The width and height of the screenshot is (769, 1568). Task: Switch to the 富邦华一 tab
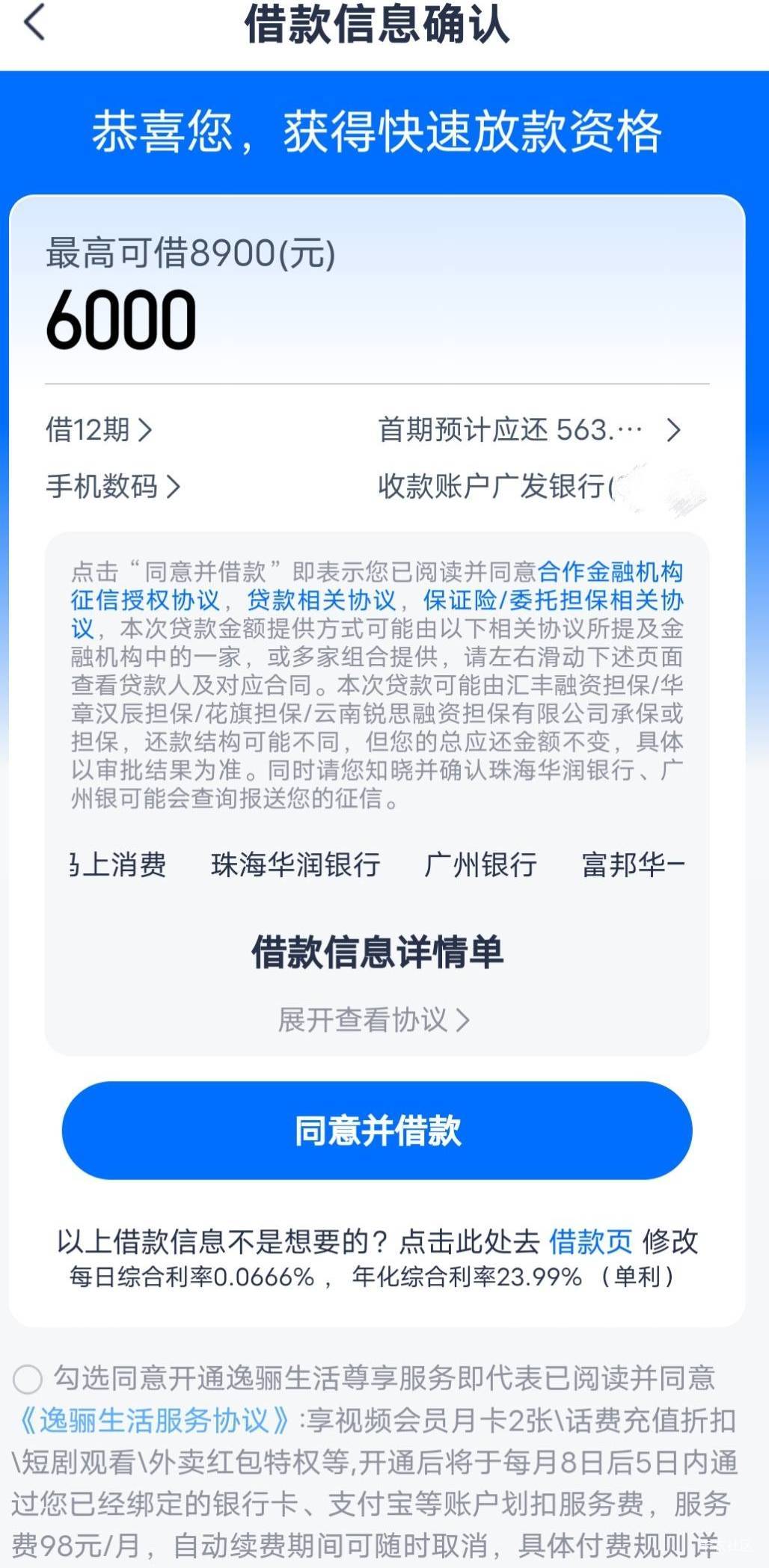coord(633,865)
